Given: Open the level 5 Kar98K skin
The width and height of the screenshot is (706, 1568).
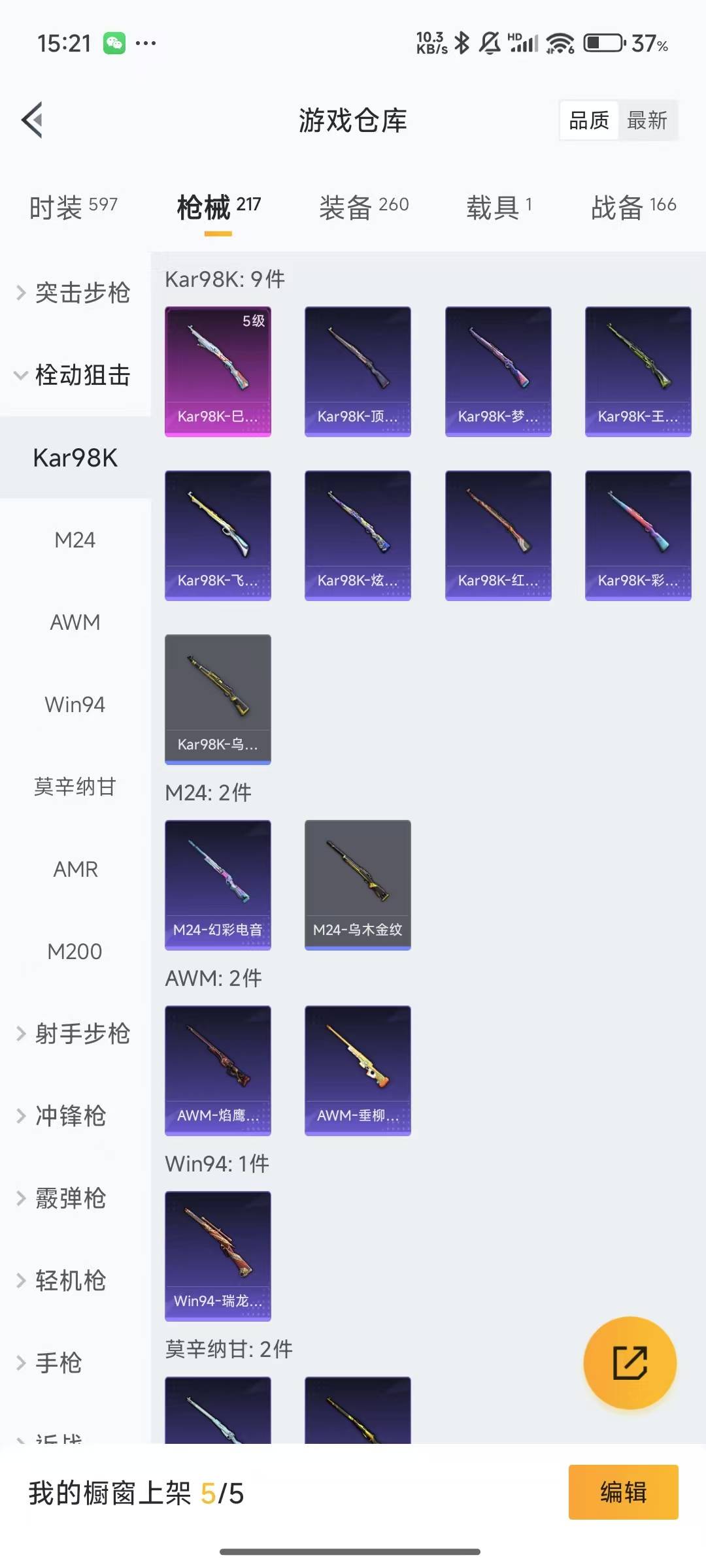Looking at the screenshot, I should coord(218,371).
